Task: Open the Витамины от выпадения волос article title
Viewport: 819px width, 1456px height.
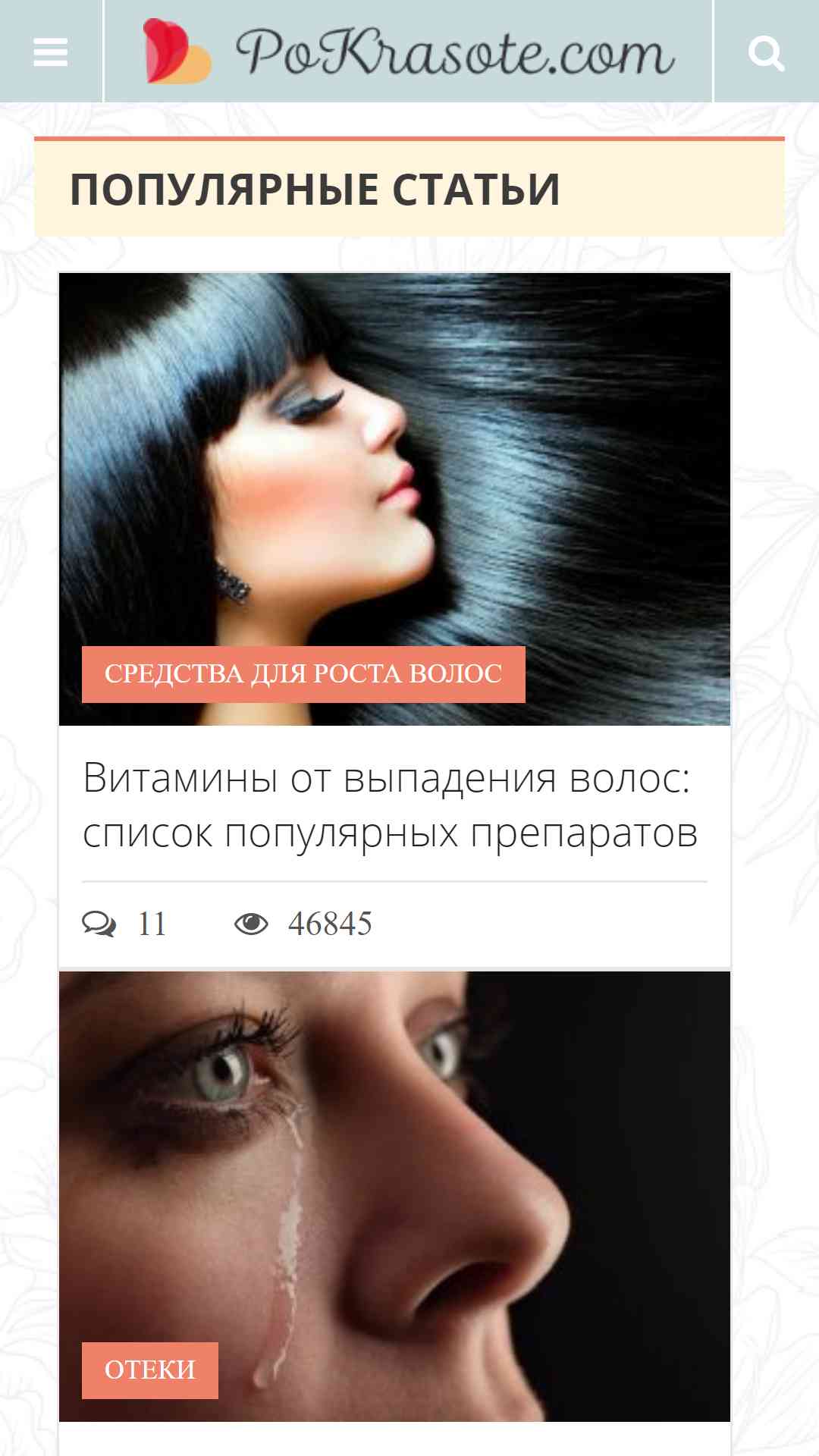Action: tap(390, 805)
